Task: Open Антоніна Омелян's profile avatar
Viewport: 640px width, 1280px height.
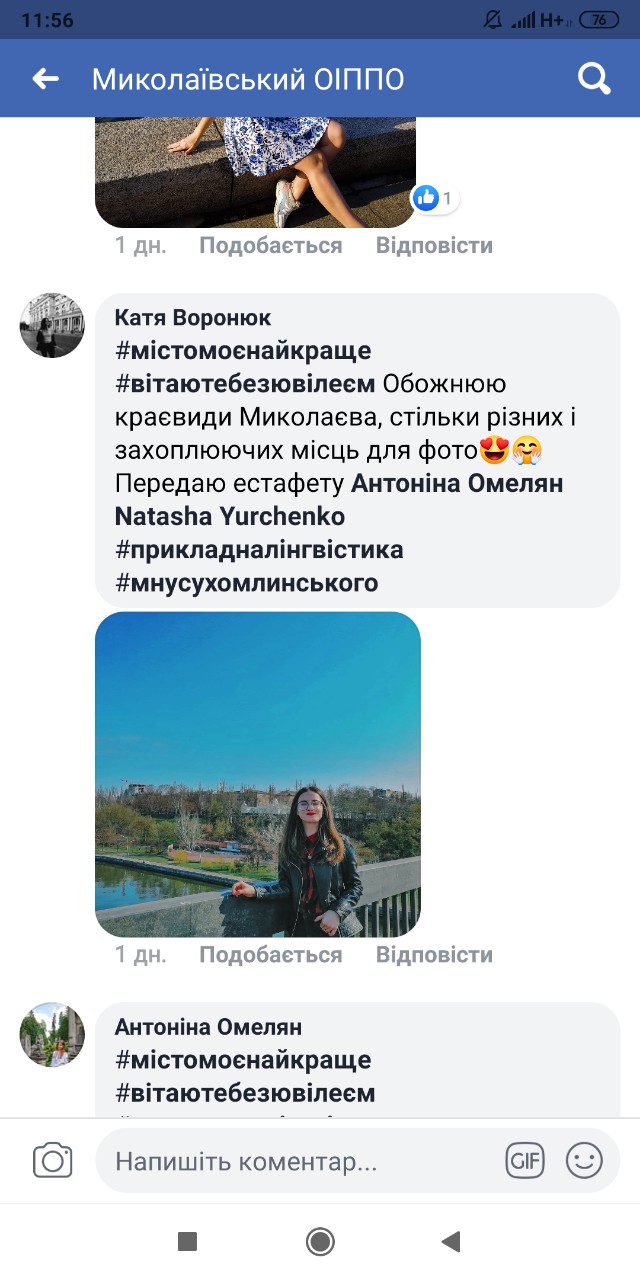Action: click(x=52, y=1035)
